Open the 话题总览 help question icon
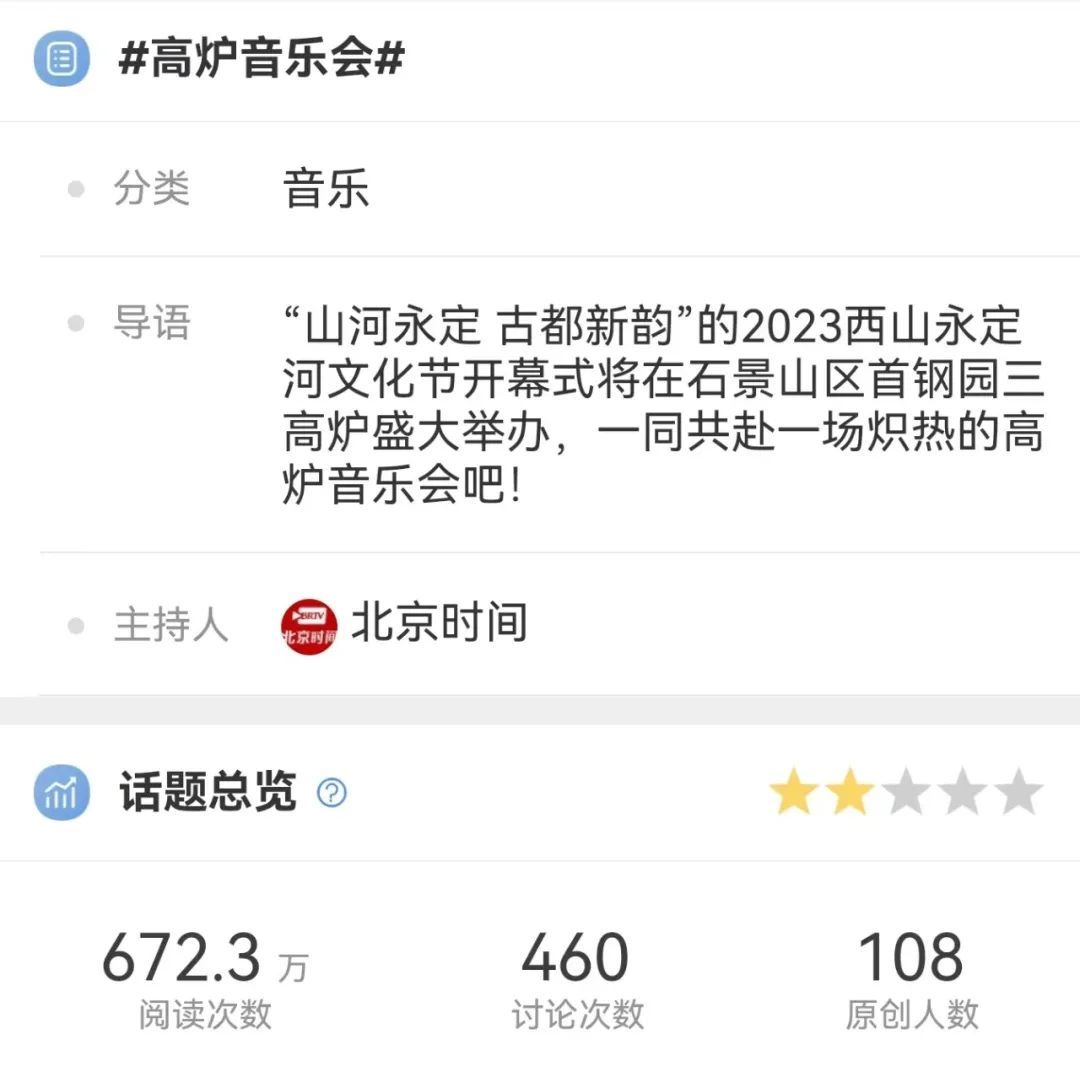The width and height of the screenshot is (1080, 1088). [331, 794]
